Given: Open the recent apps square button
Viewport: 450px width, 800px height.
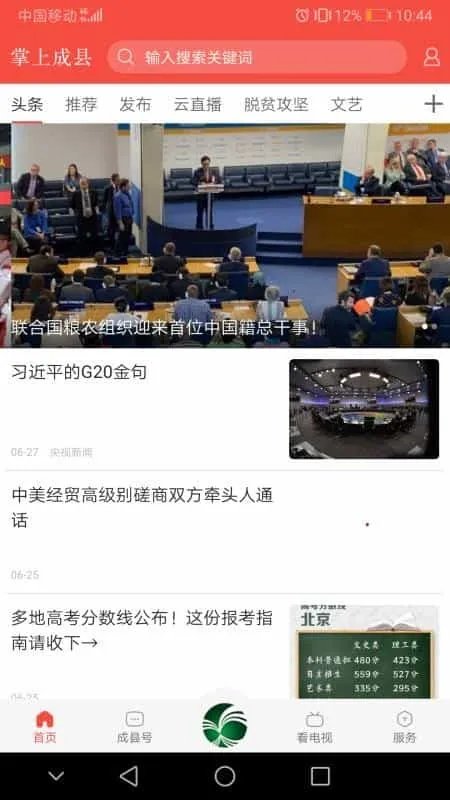Looking at the screenshot, I should pos(320,776).
